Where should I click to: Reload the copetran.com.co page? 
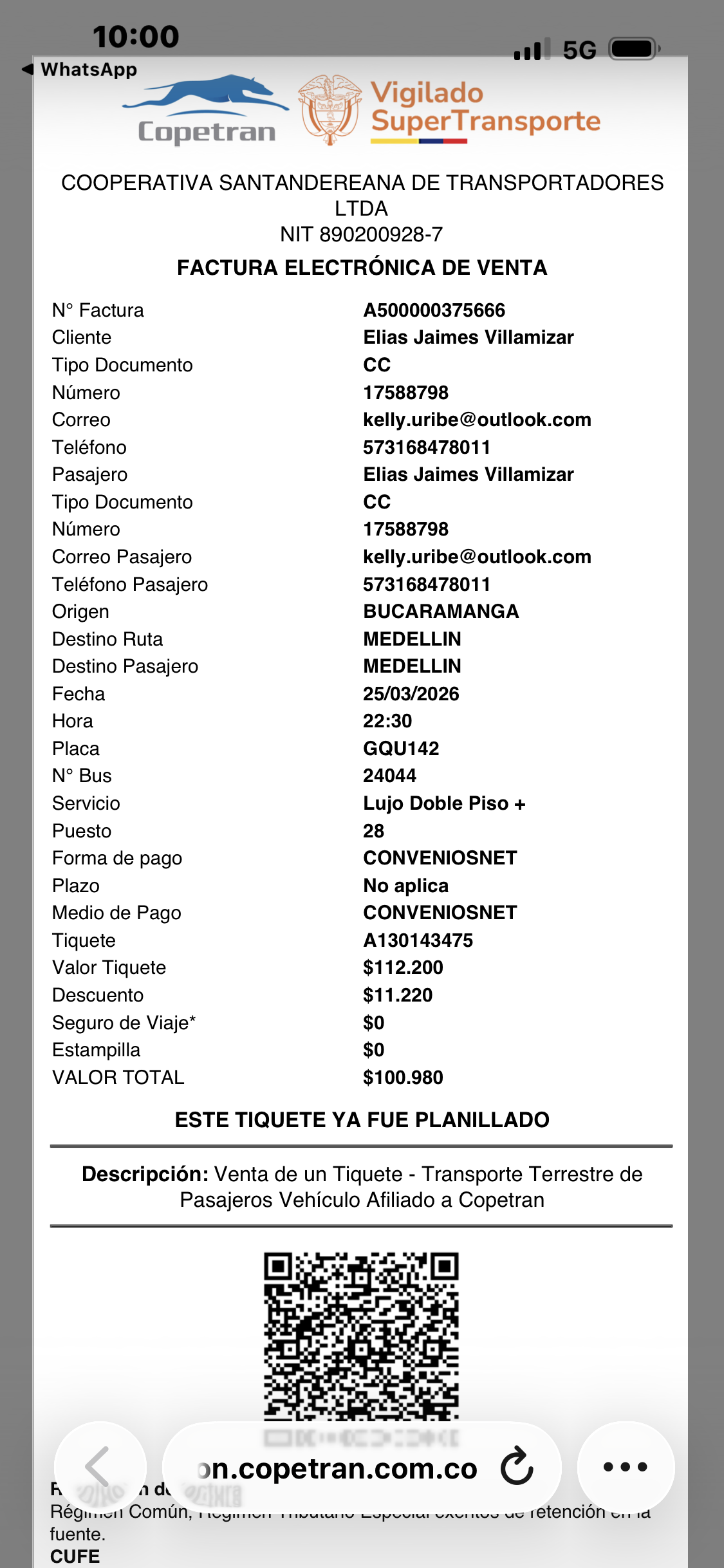[517, 1468]
